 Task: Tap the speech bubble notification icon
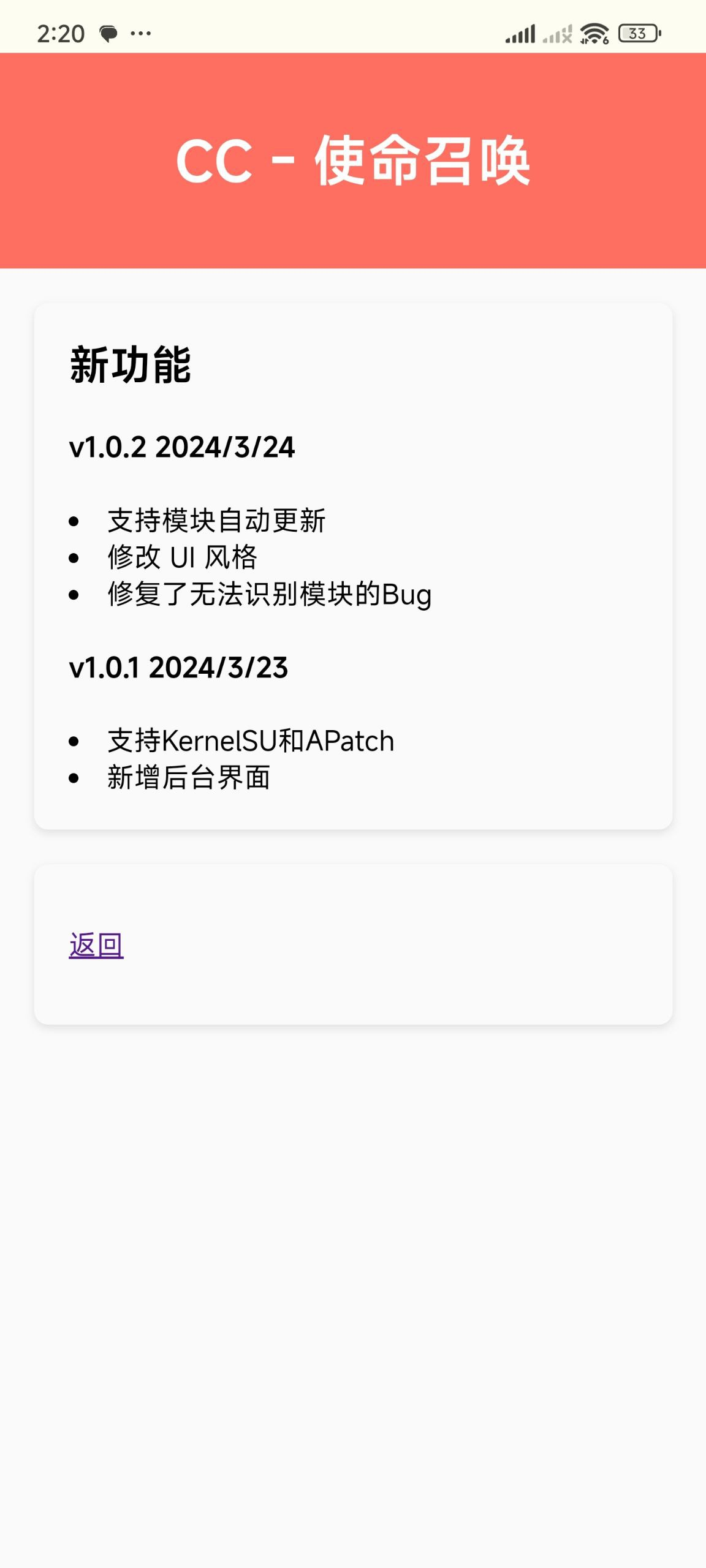coord(108,32)
